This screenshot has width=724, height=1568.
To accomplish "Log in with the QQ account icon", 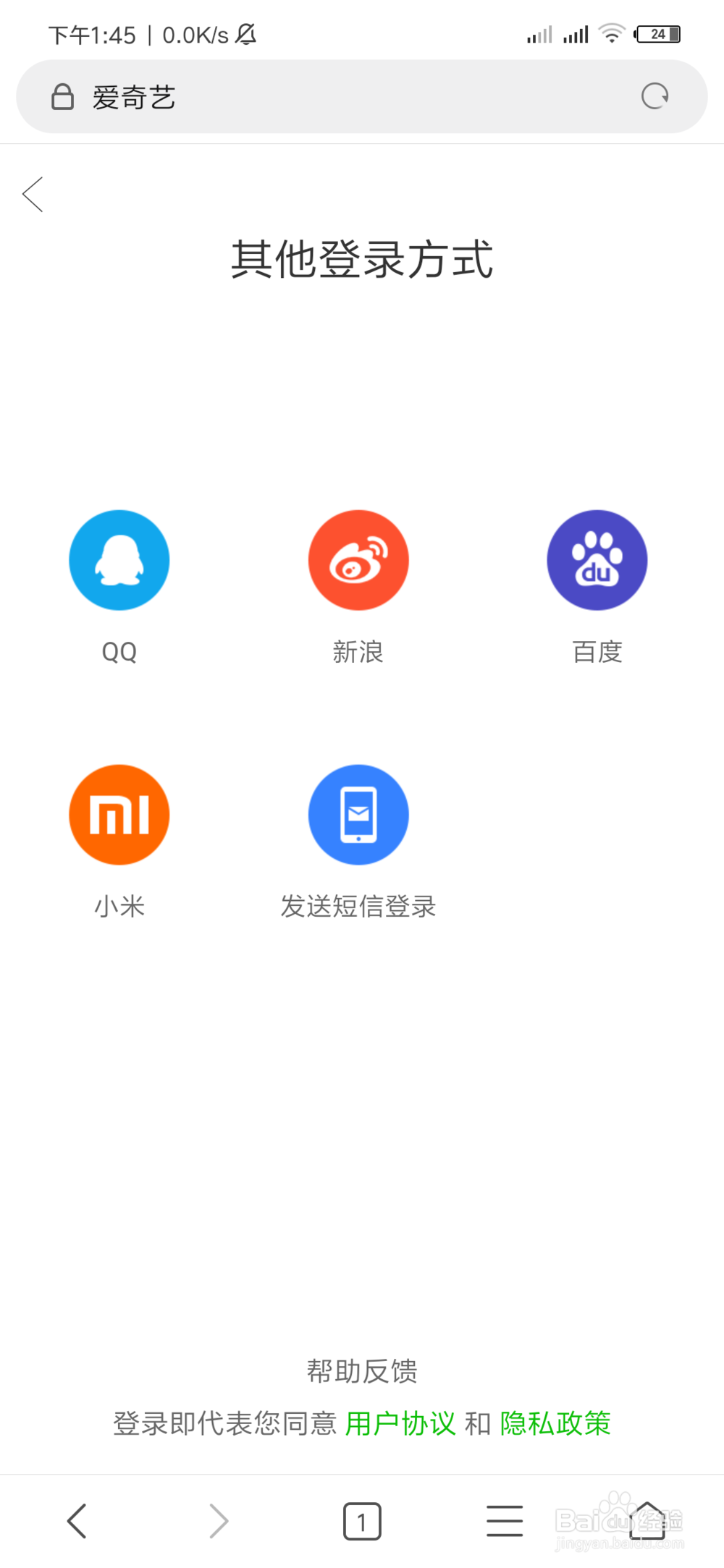I will click(119, 559).
